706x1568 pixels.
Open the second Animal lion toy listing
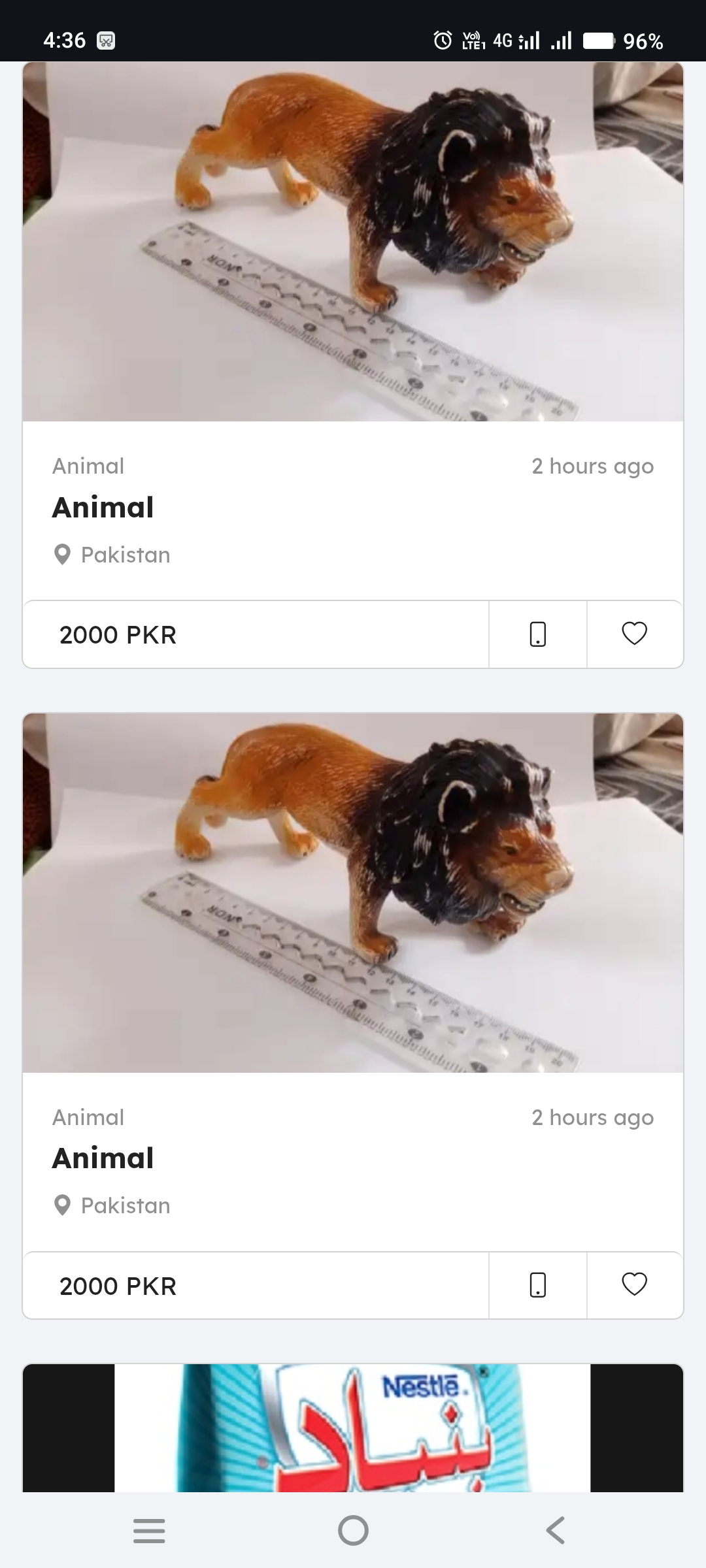click(353, 892)
